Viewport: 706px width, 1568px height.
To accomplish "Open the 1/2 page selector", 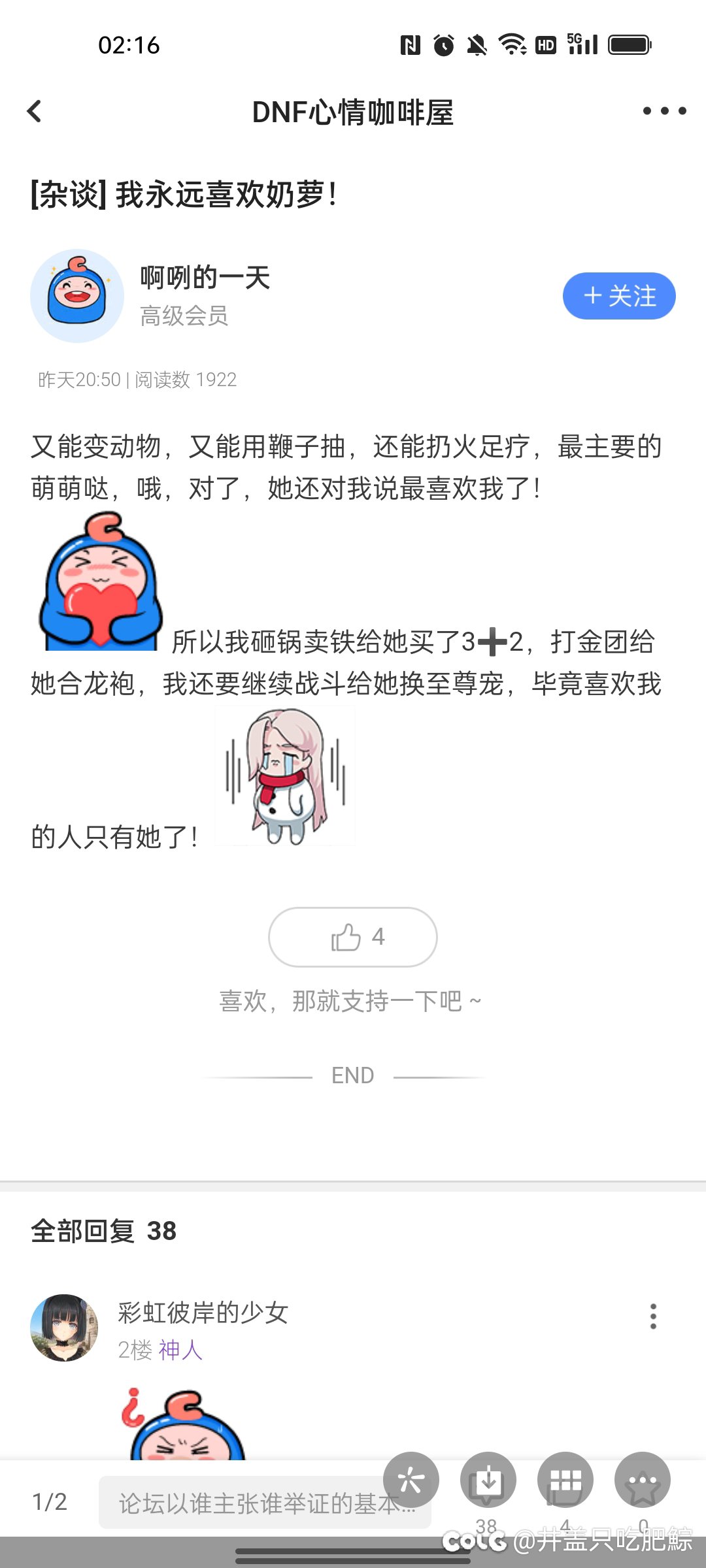I will pyautogui.click(x=50, y=1501).
